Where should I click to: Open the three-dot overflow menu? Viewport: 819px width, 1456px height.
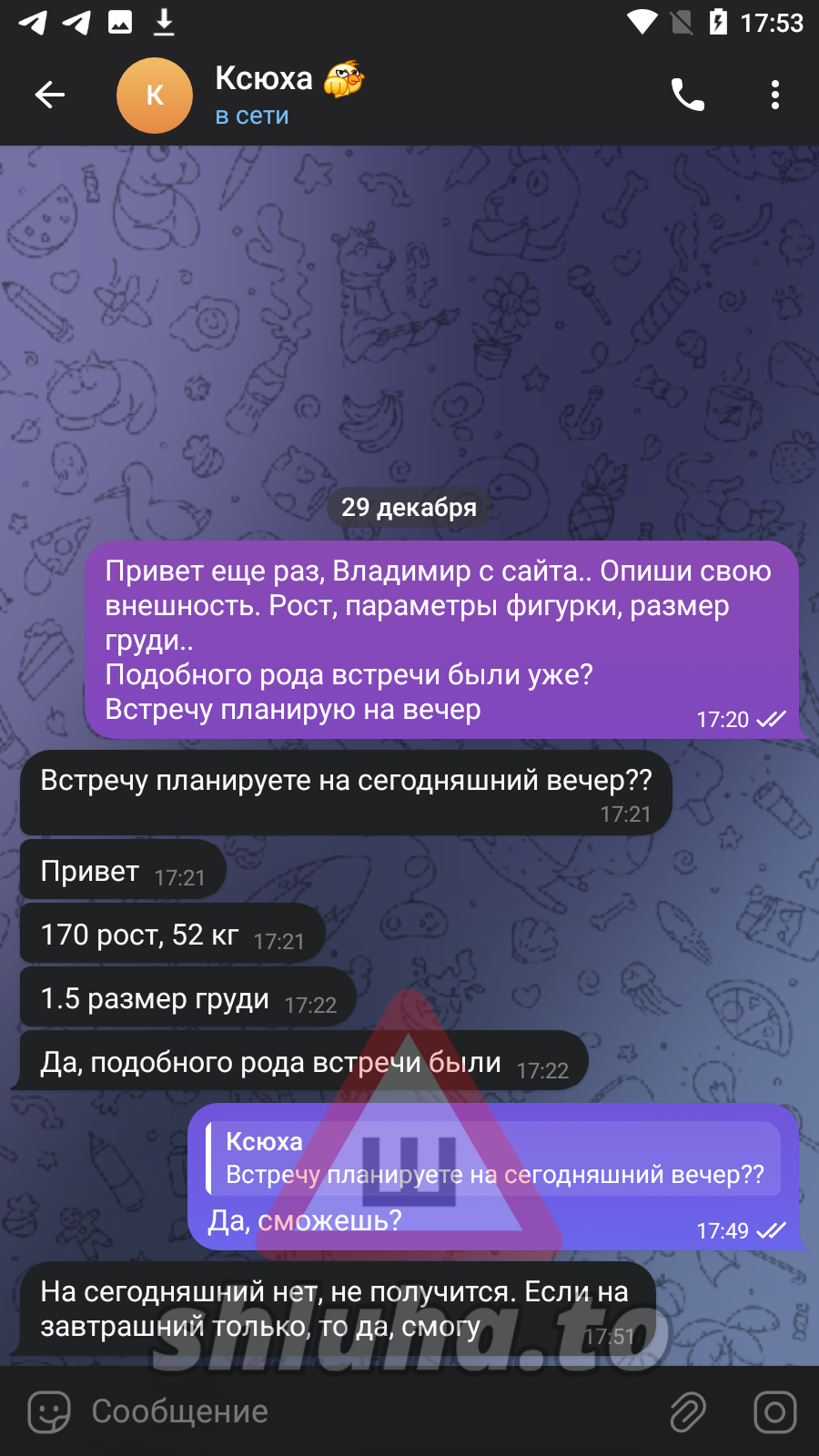point(774,95)
